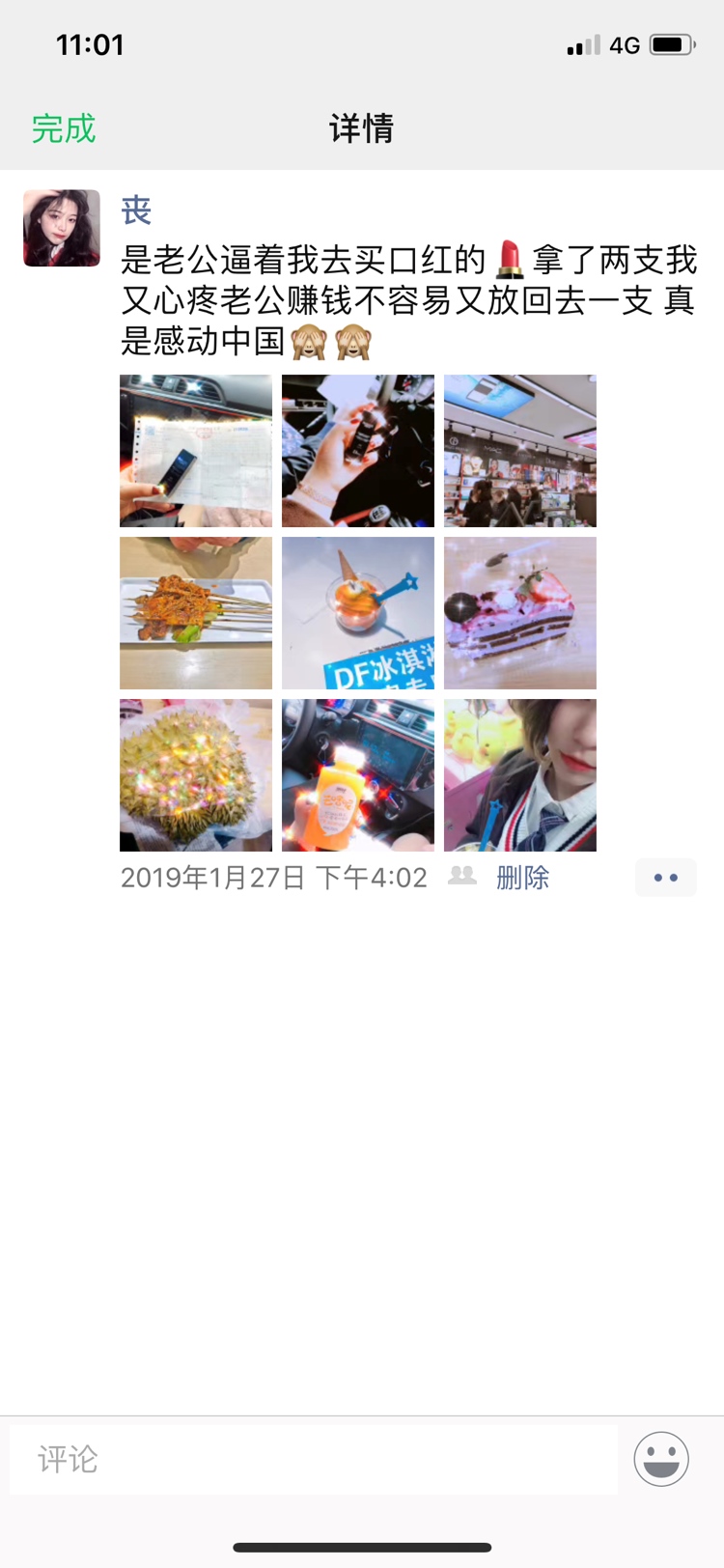This screenshot has height=1568, width=724.
Task: View the cake slice photo
Action: (520, 613)
